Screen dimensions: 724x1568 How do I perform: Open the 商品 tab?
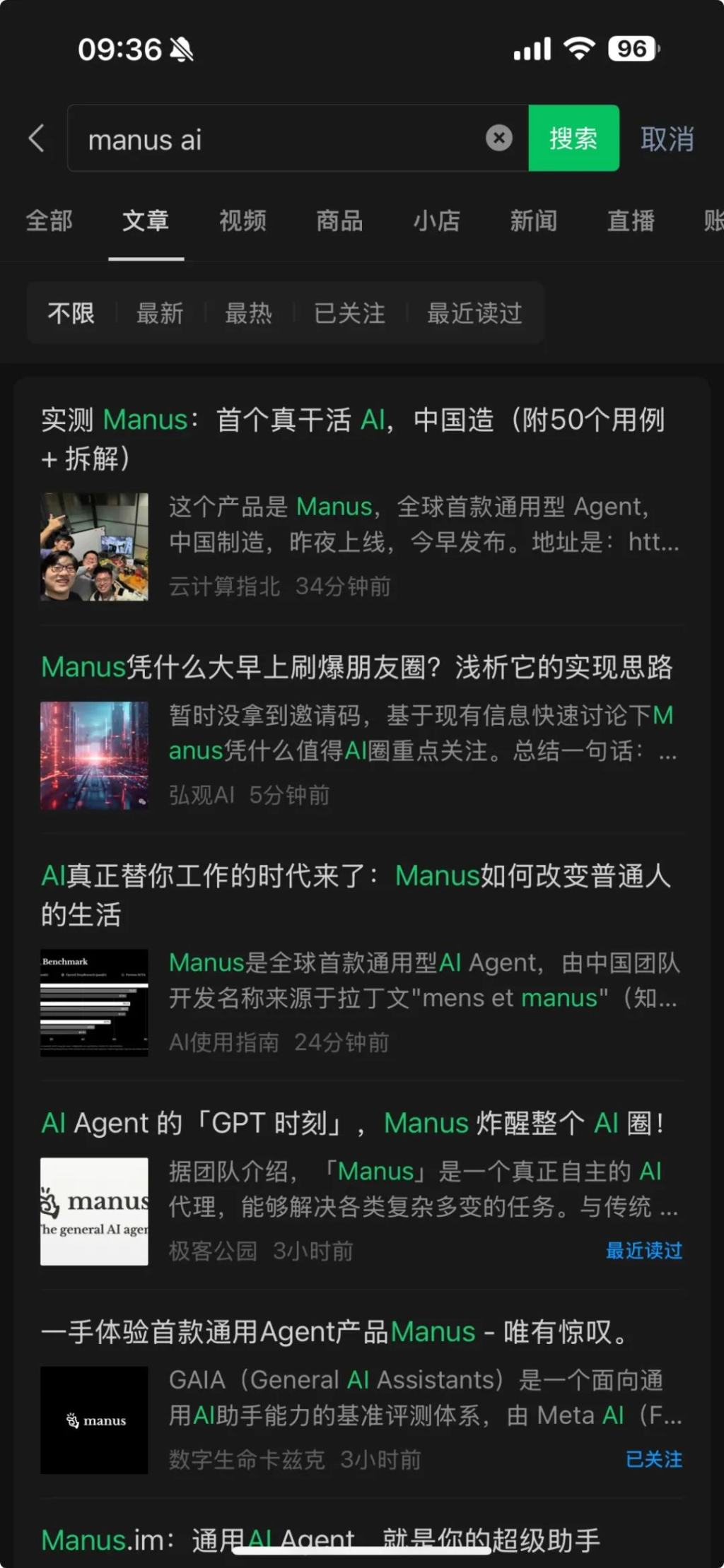pyautogui.click(x=339, y=221)
